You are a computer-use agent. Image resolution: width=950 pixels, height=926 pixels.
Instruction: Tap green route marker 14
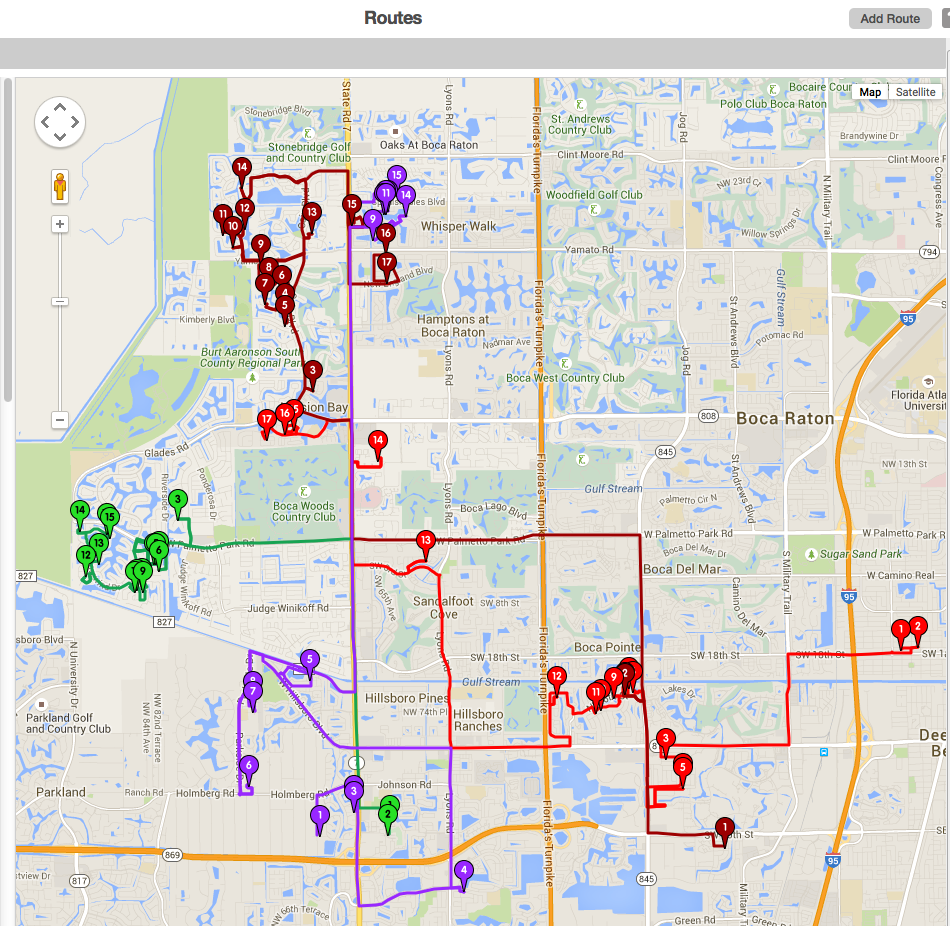pyautogui.click(x=79, y=511)
